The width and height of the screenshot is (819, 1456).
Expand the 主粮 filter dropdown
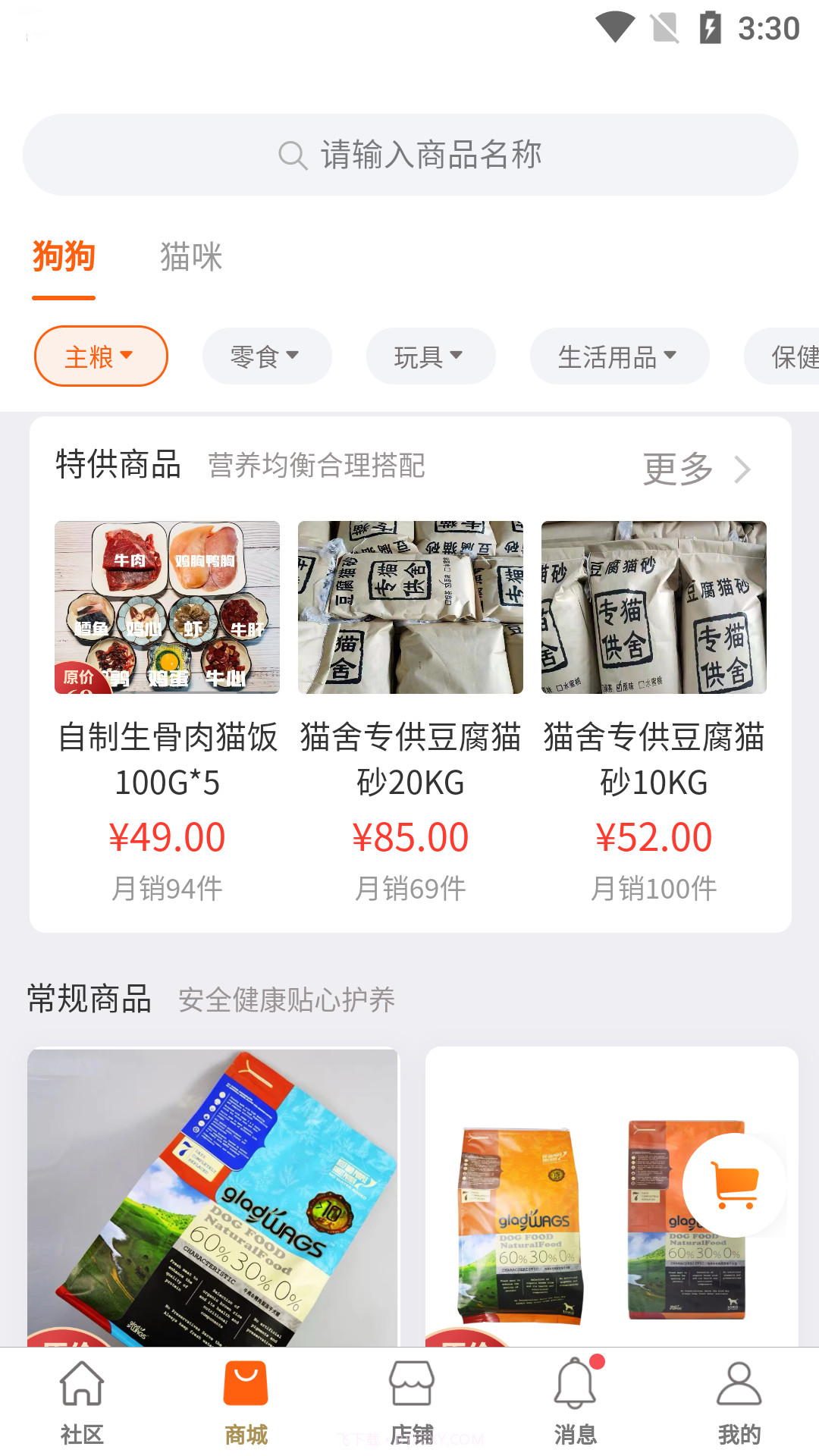click(x=101, y=355)
